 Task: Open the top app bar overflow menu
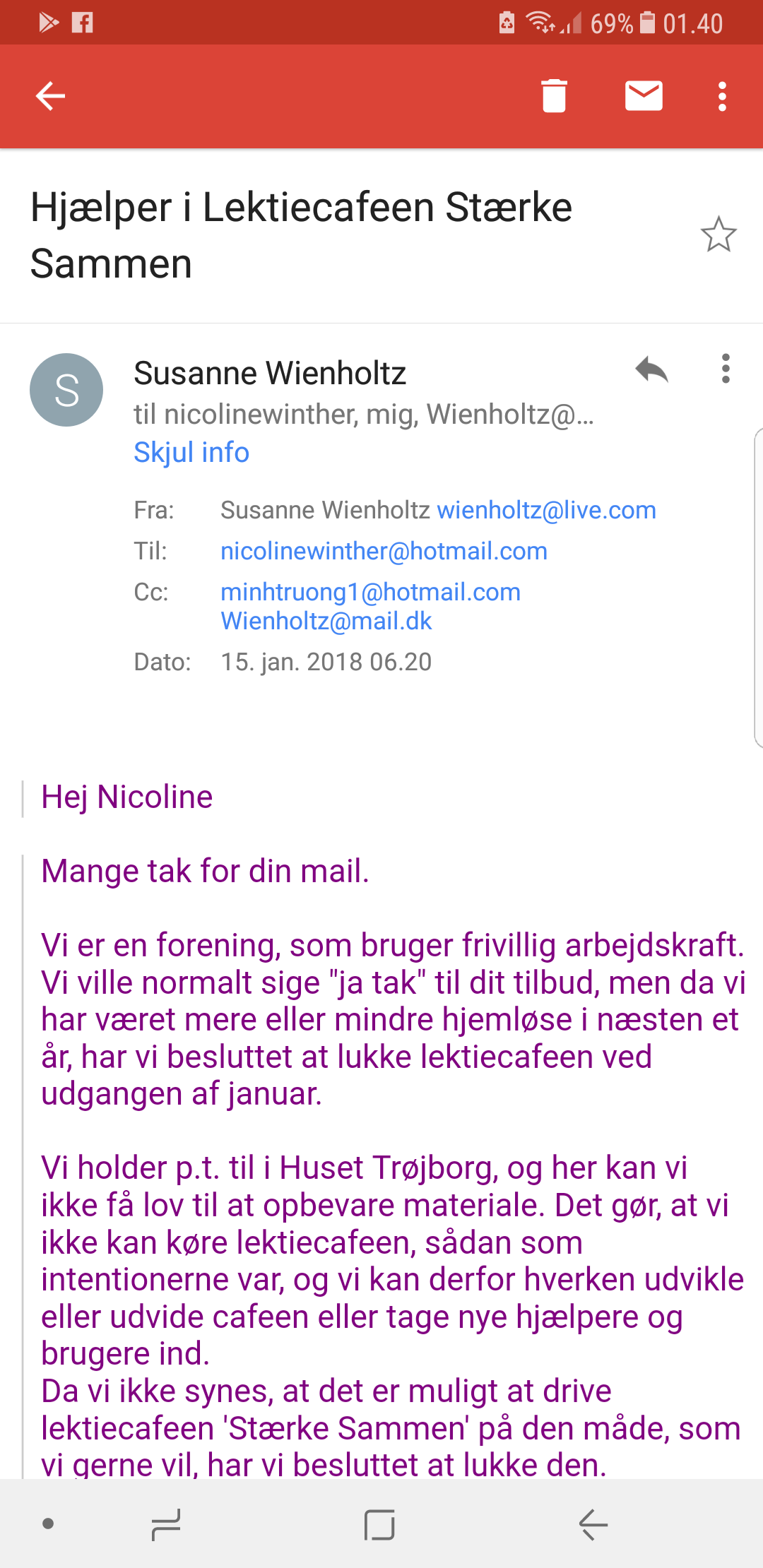click(x=722, y=96)
